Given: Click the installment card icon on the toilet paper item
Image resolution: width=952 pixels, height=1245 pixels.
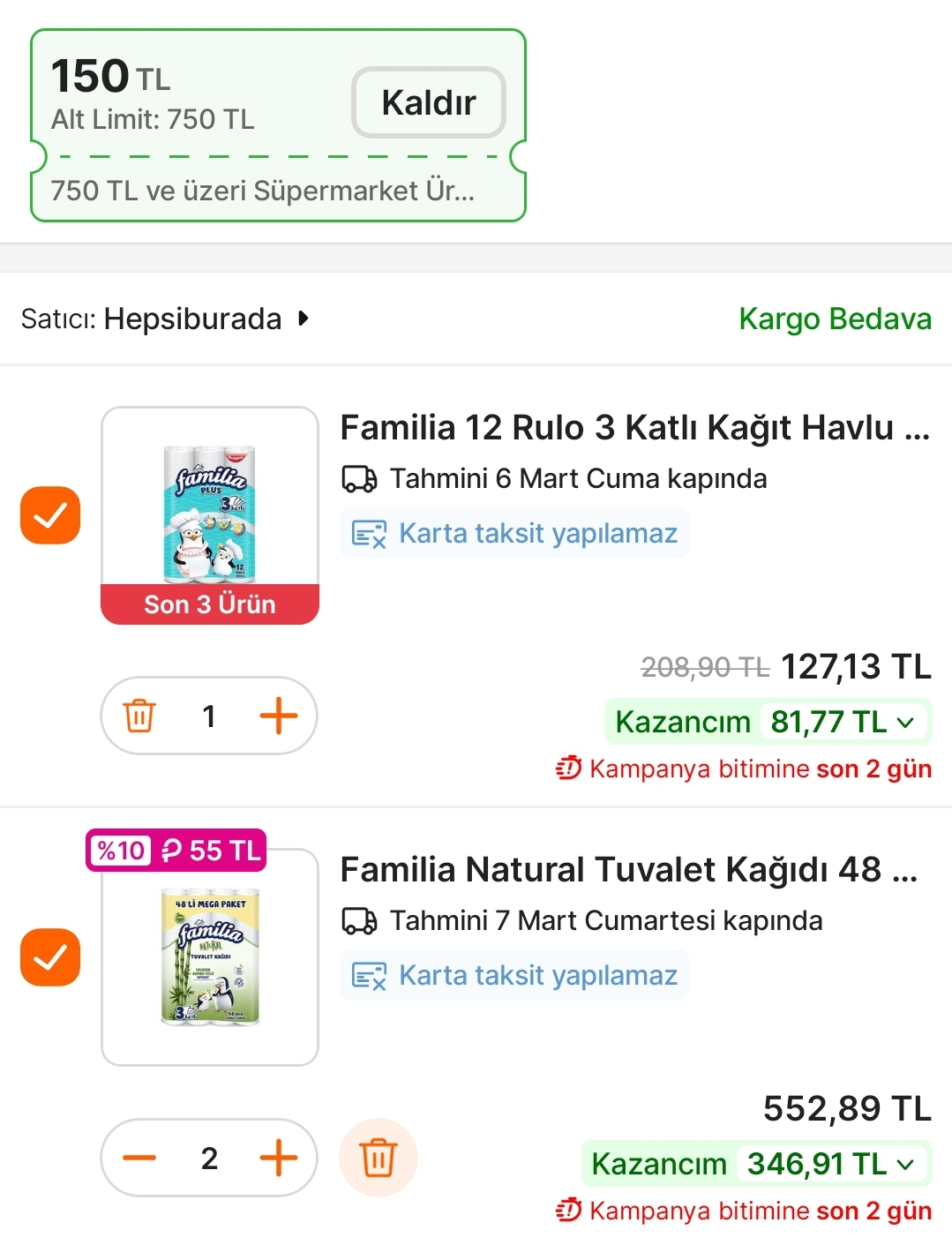Looking at the screenshot, I should pyautogui.click(x=367, y=974).
